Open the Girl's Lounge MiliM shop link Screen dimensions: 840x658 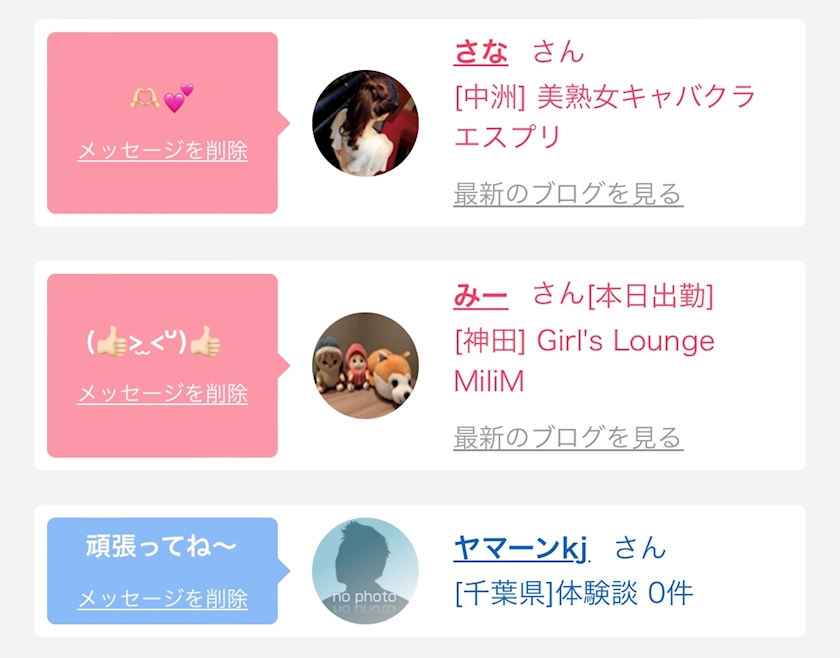[584, 361]
